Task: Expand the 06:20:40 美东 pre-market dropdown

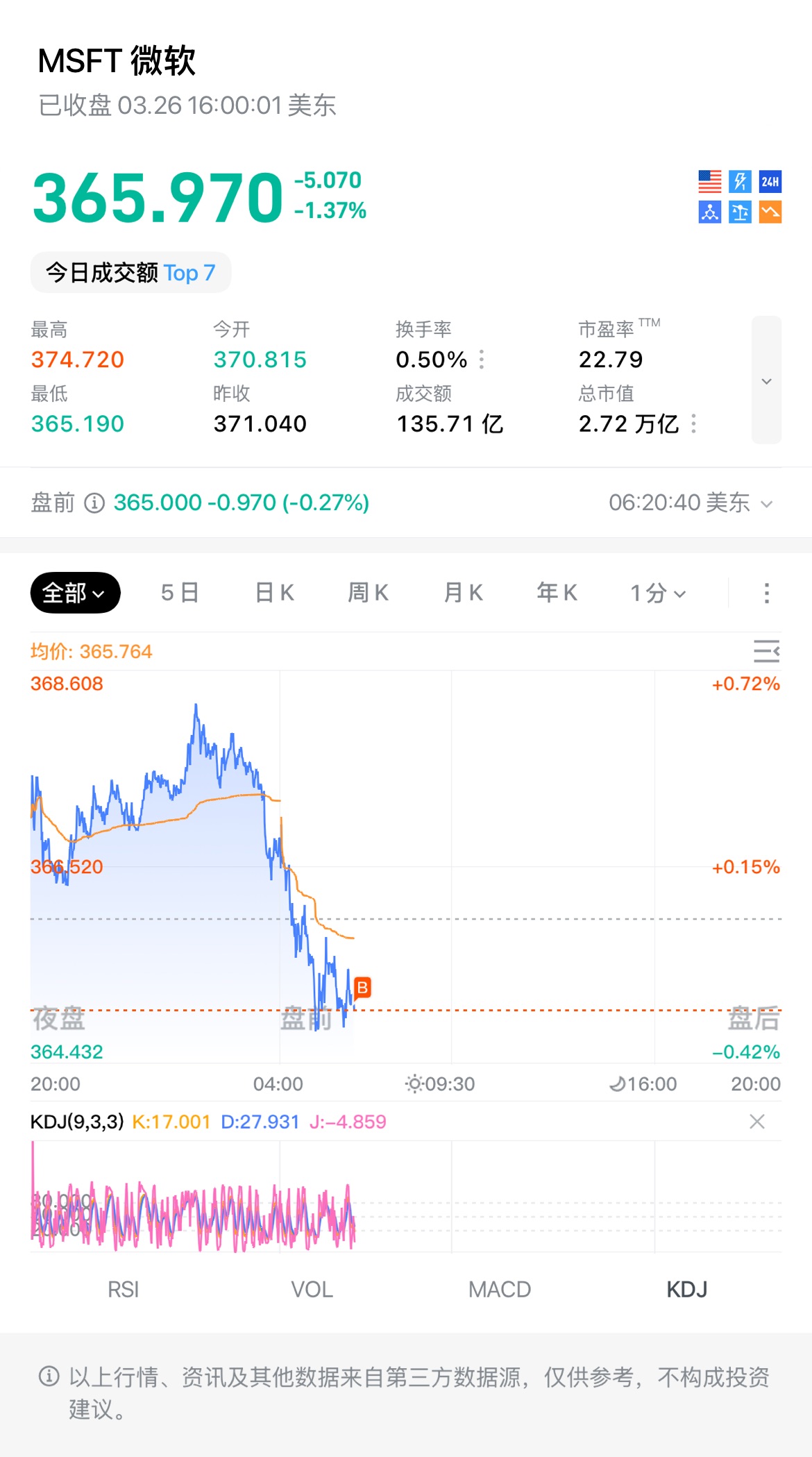Action: click(x=766, y=503)
